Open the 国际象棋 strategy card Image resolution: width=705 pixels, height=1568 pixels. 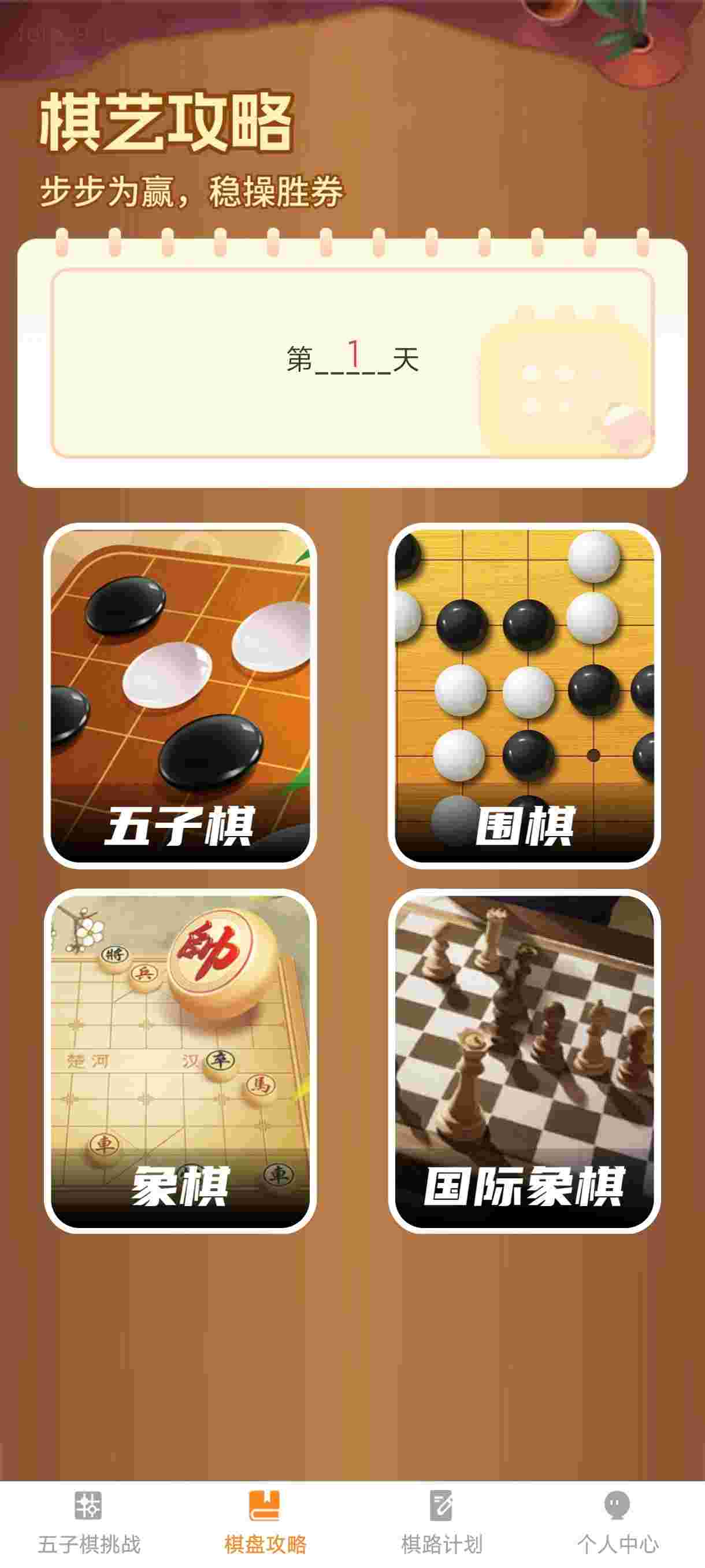click(524, 1061)
